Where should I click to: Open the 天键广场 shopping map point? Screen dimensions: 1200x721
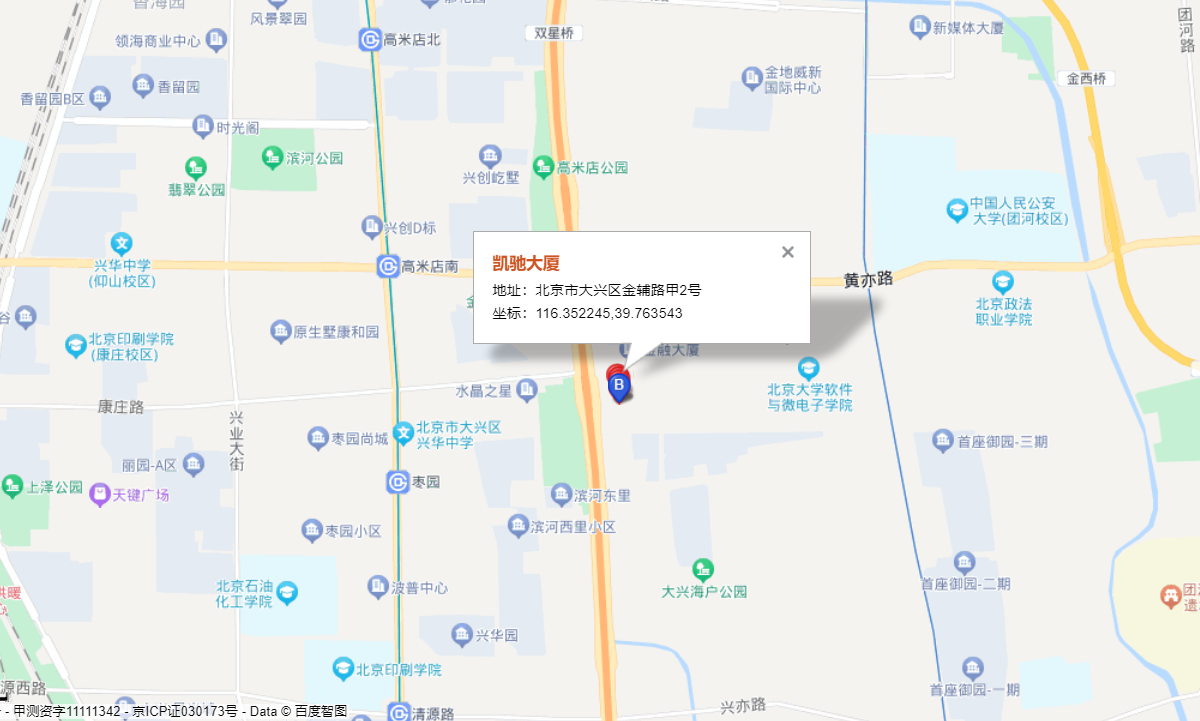click(99, 494)
